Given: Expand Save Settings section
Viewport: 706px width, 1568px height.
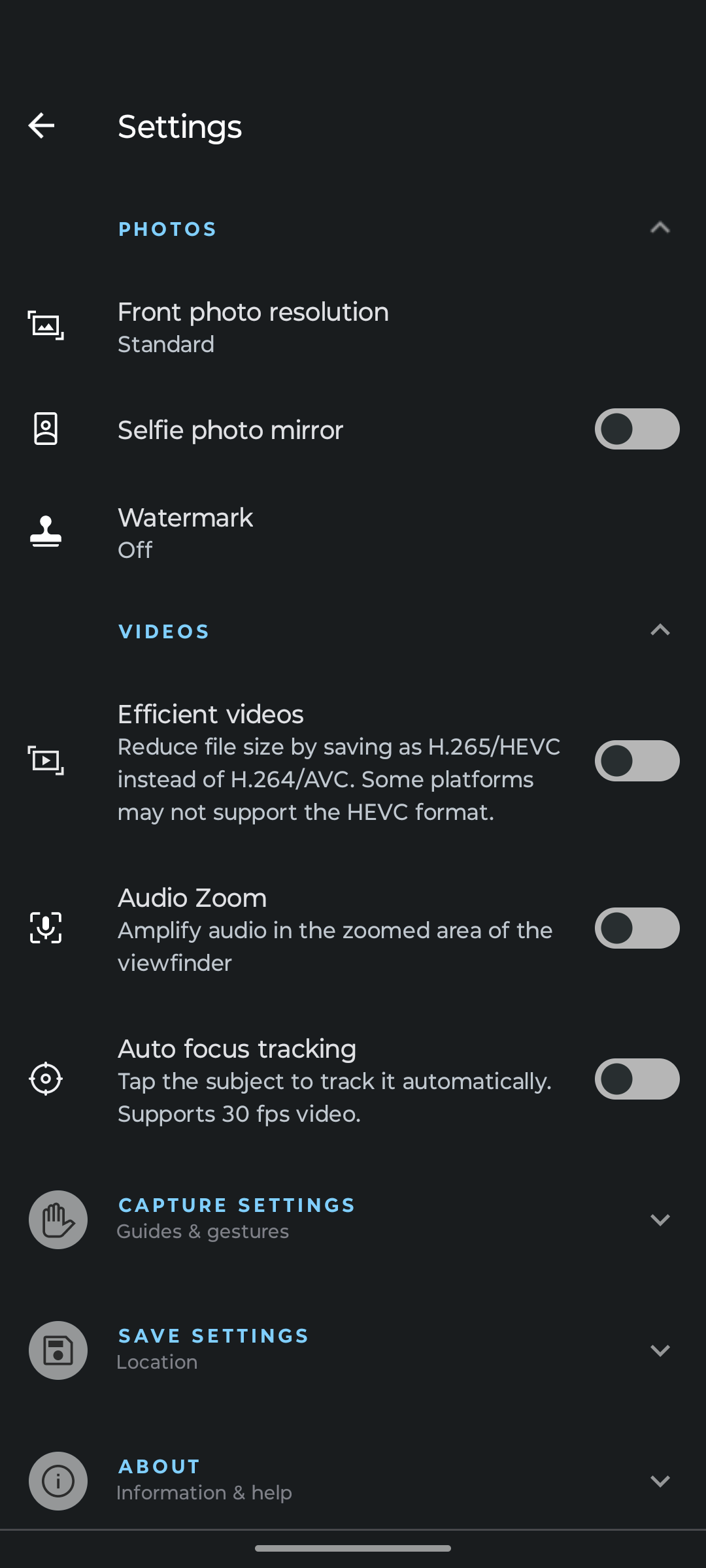Looking at the screenshot, I should pyautogui.click(x=353, y=1350).
